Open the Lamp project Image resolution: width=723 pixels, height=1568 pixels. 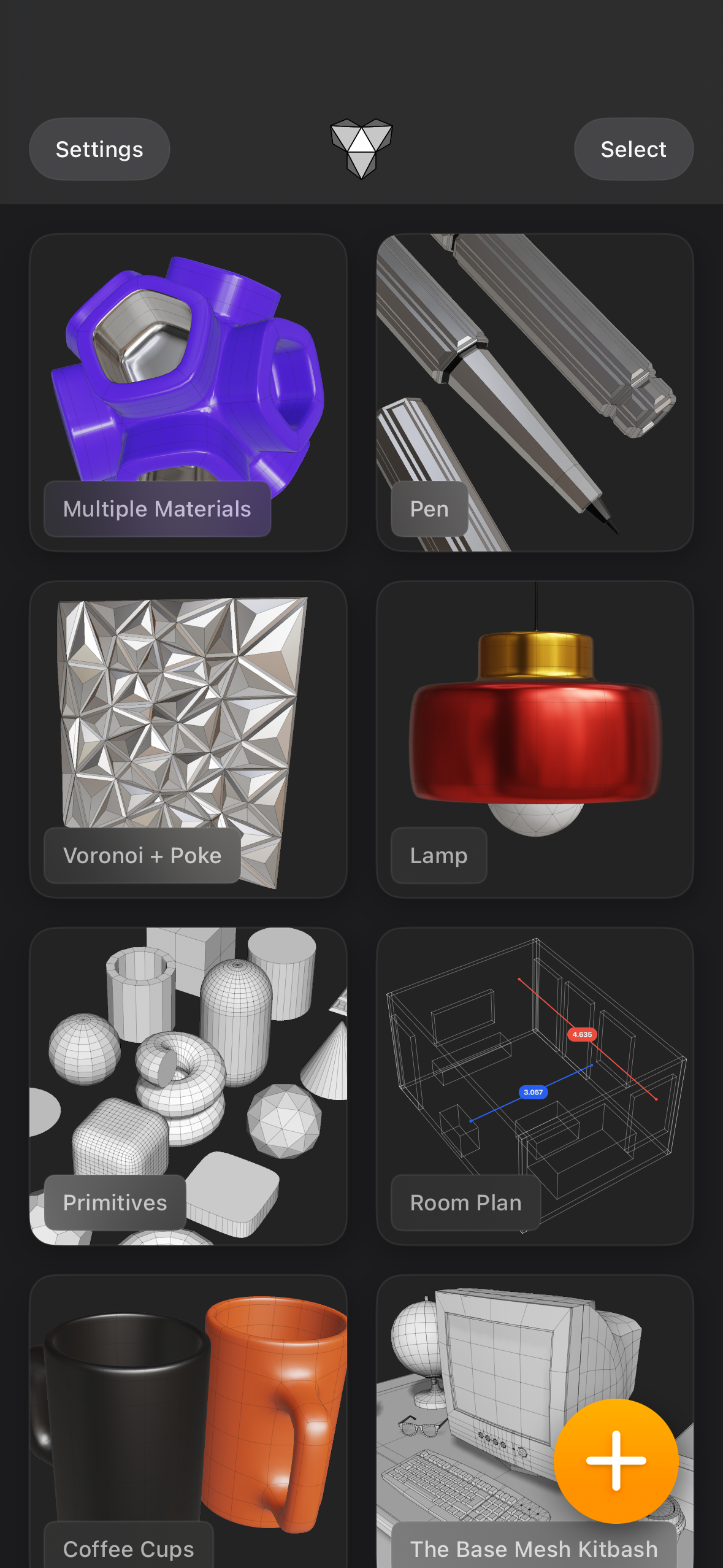(x=535, y=739)
